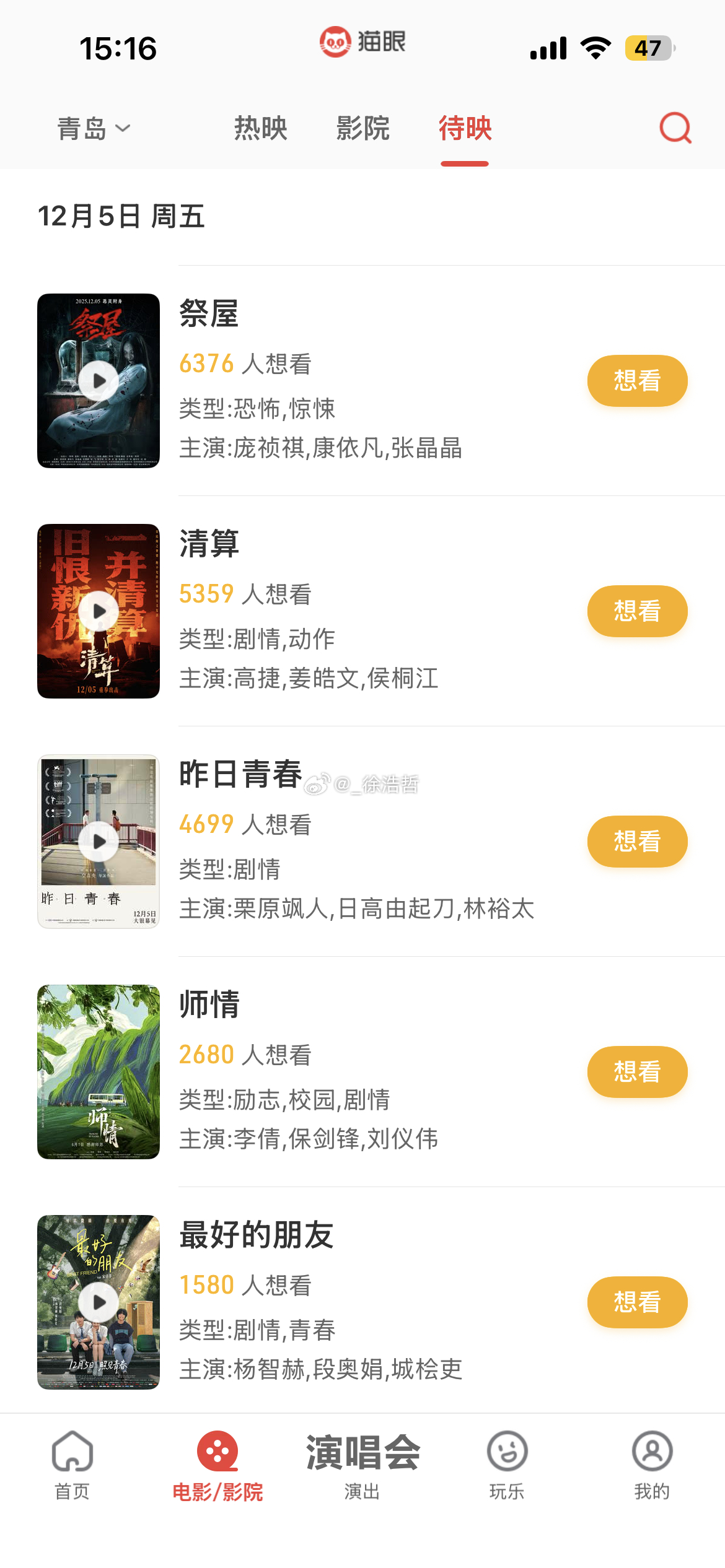This screenshot has width=725, height=1568.
Task: Open the search icon
Action: [675, 128]
